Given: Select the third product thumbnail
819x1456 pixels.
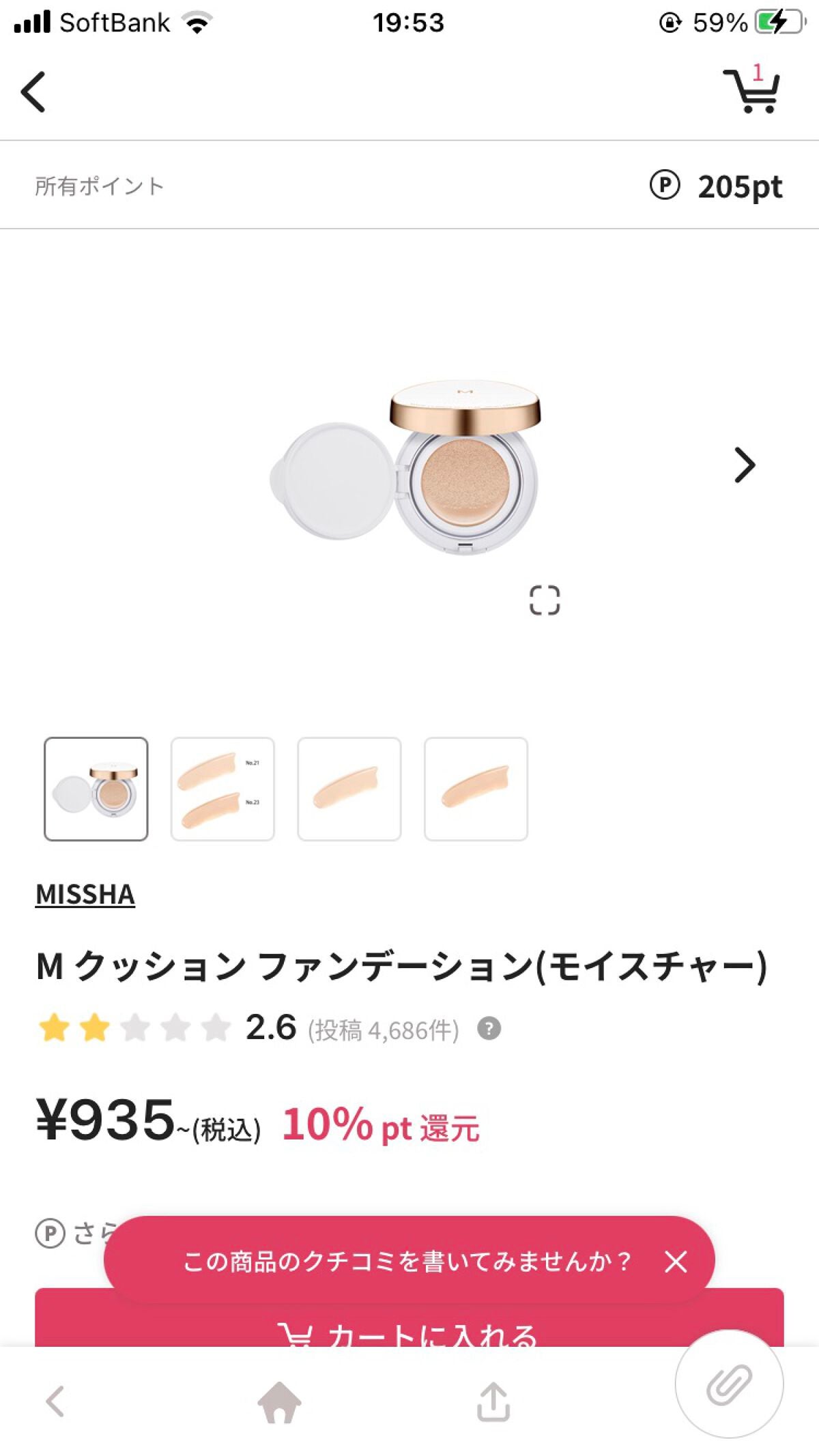Looking at the screenshot, I should 349,789.
